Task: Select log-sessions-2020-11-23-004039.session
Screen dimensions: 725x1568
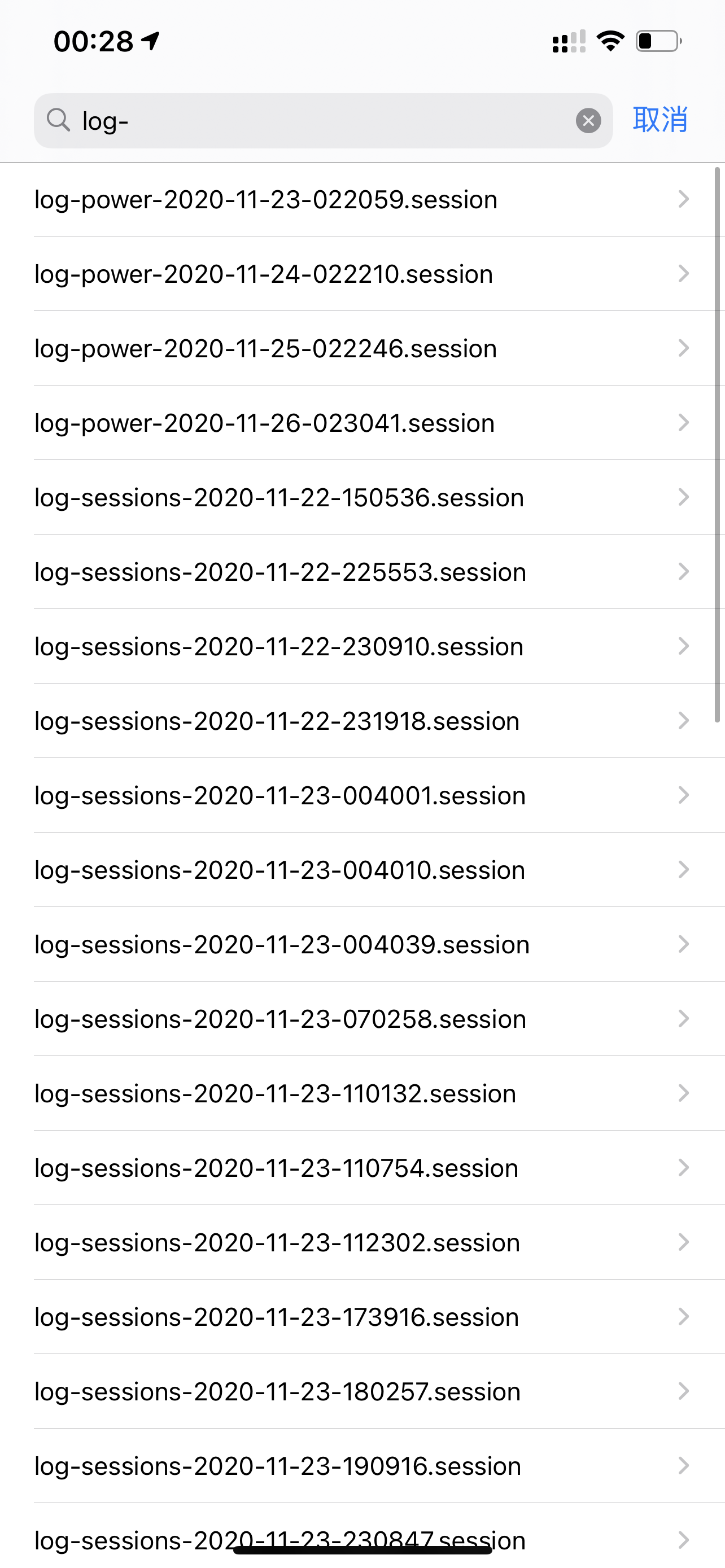Action: click(362, 945)
